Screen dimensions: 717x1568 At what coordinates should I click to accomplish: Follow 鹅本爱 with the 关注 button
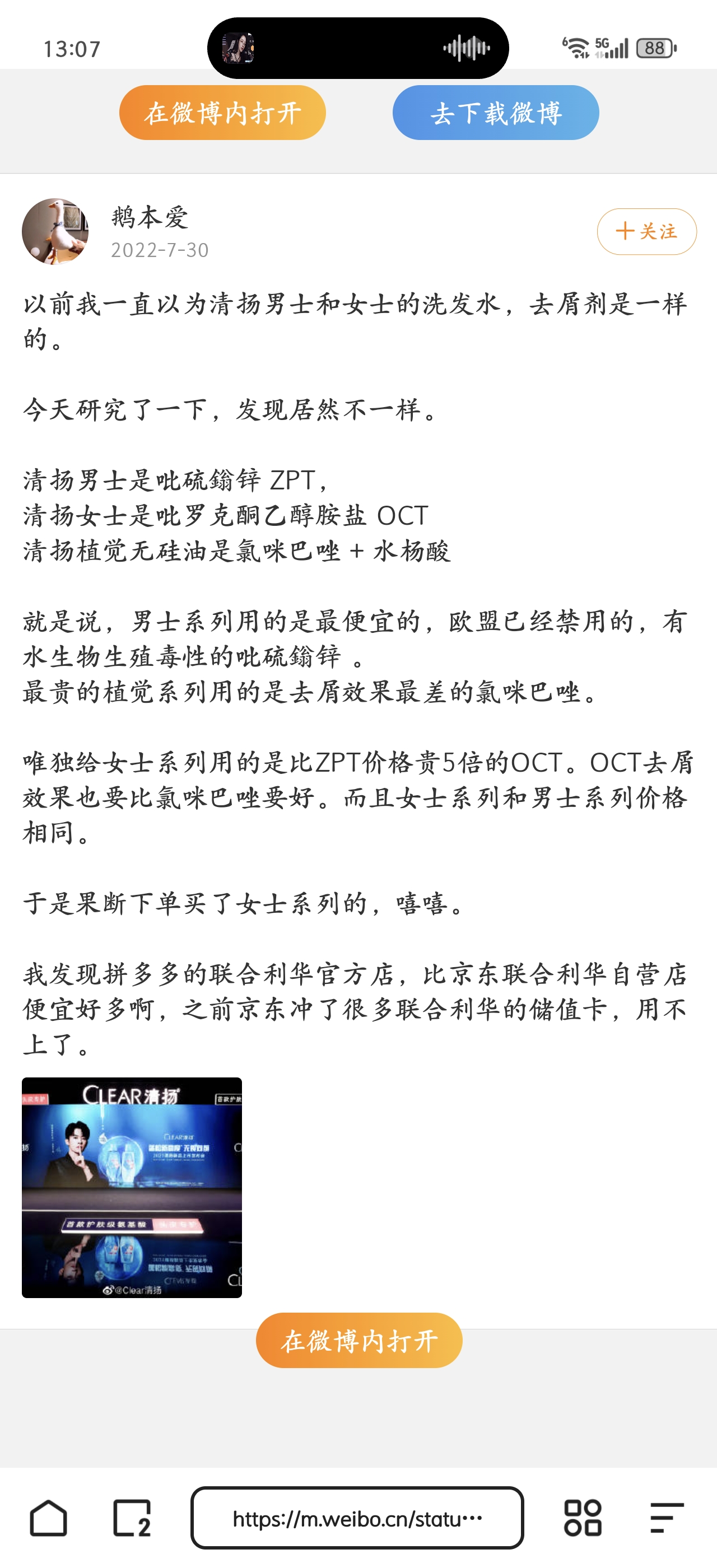click(x=646, y=231)
